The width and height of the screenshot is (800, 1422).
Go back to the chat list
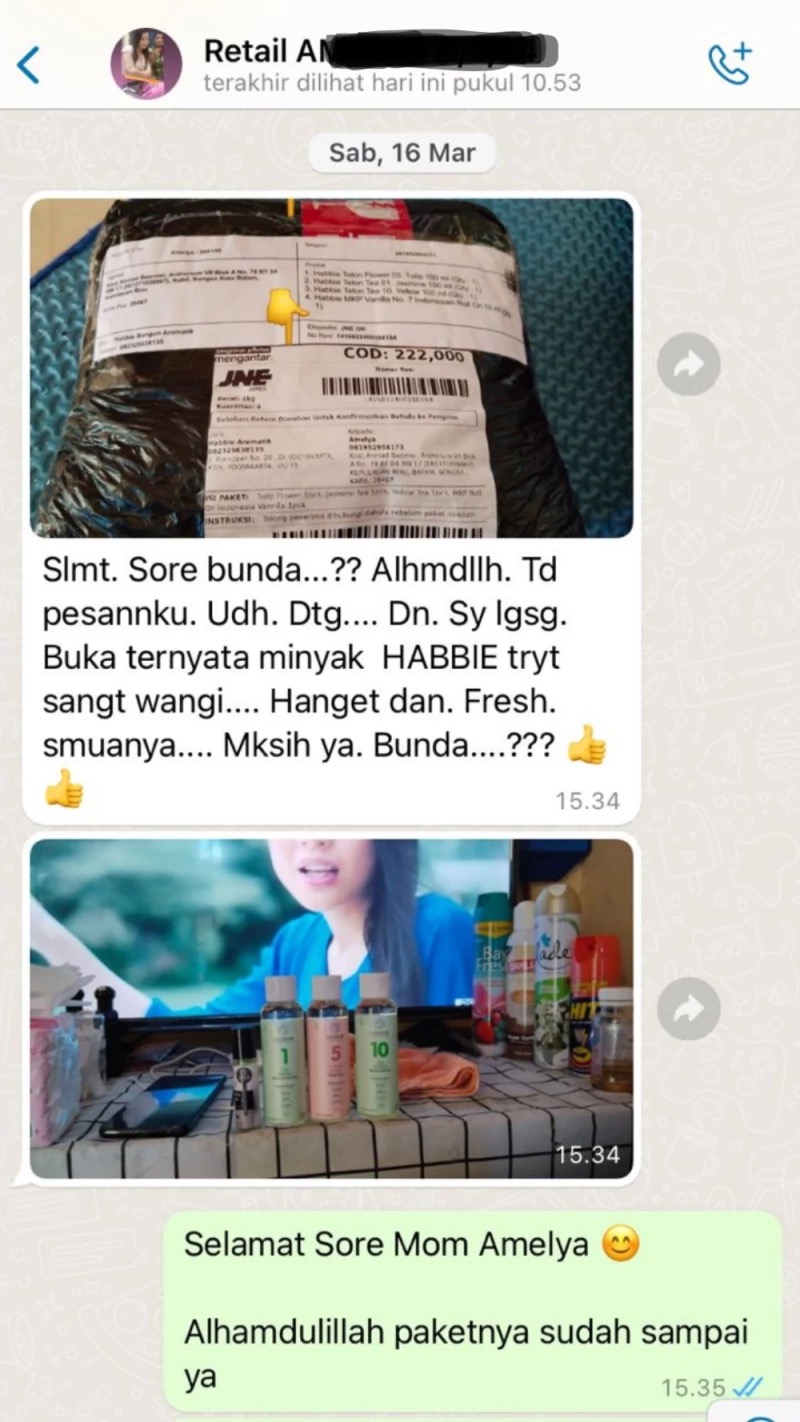click(29, 64)
